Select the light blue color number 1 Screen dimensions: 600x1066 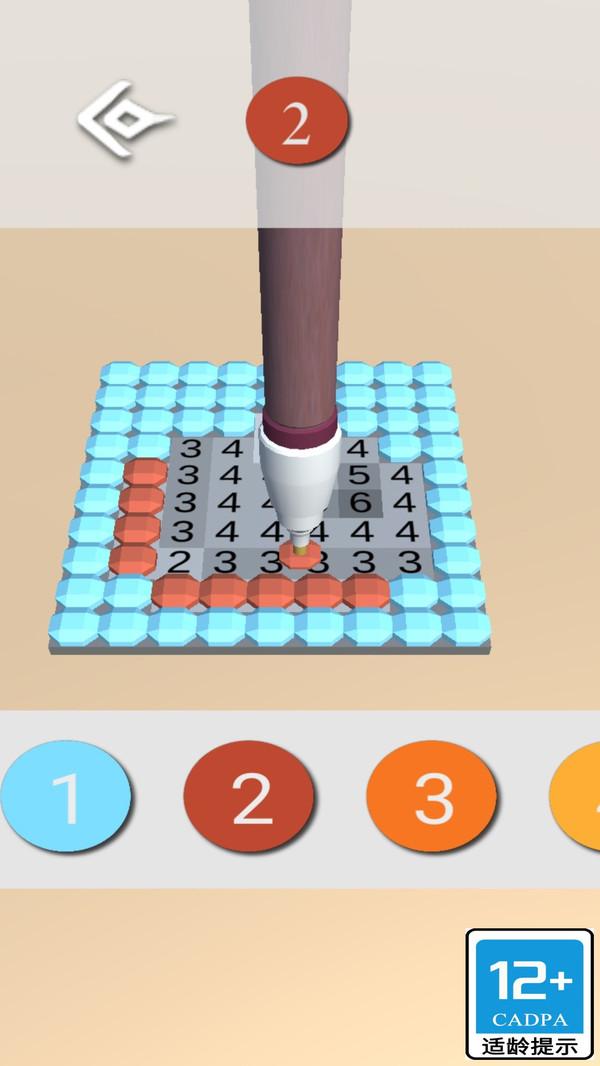coord(65,799)
